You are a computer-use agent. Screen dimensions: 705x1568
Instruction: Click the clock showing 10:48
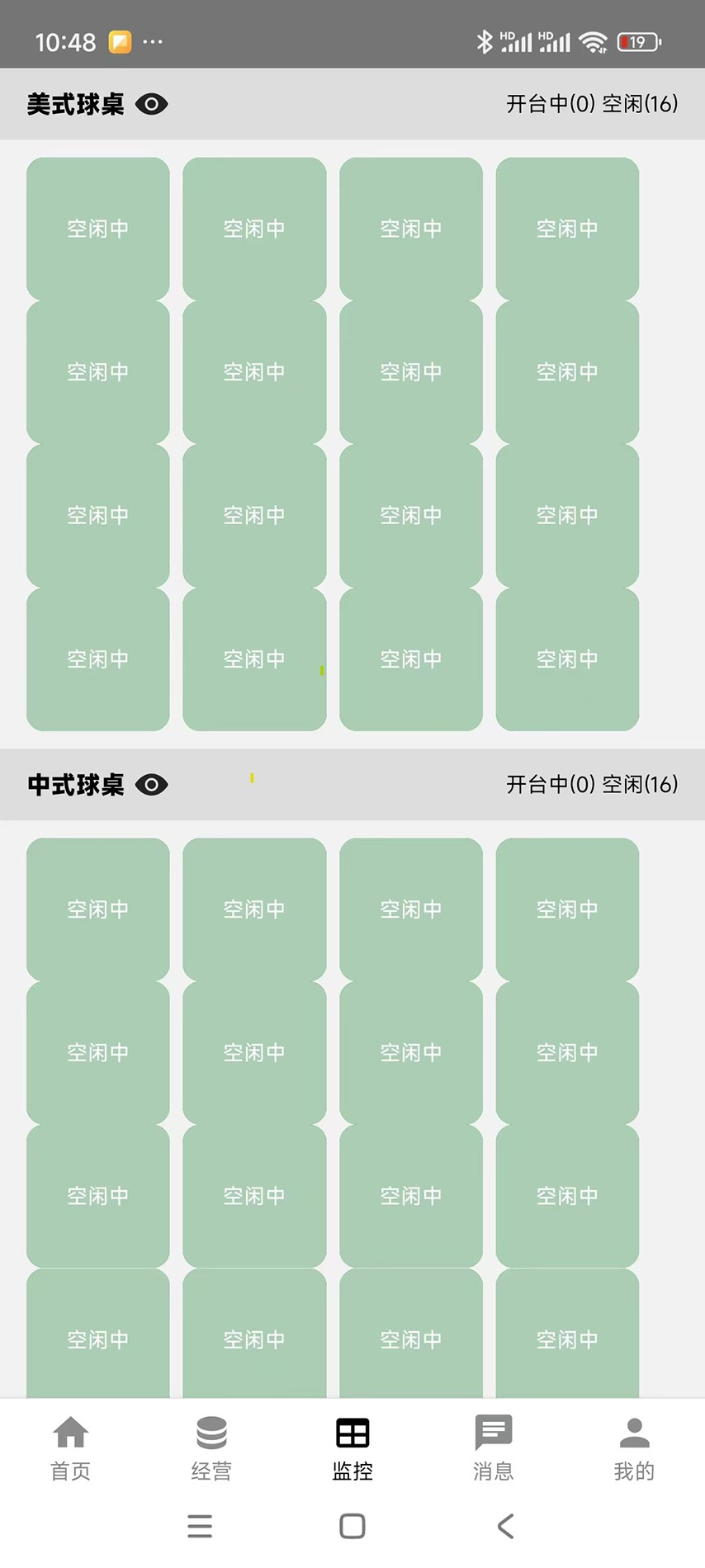[65, 41]
